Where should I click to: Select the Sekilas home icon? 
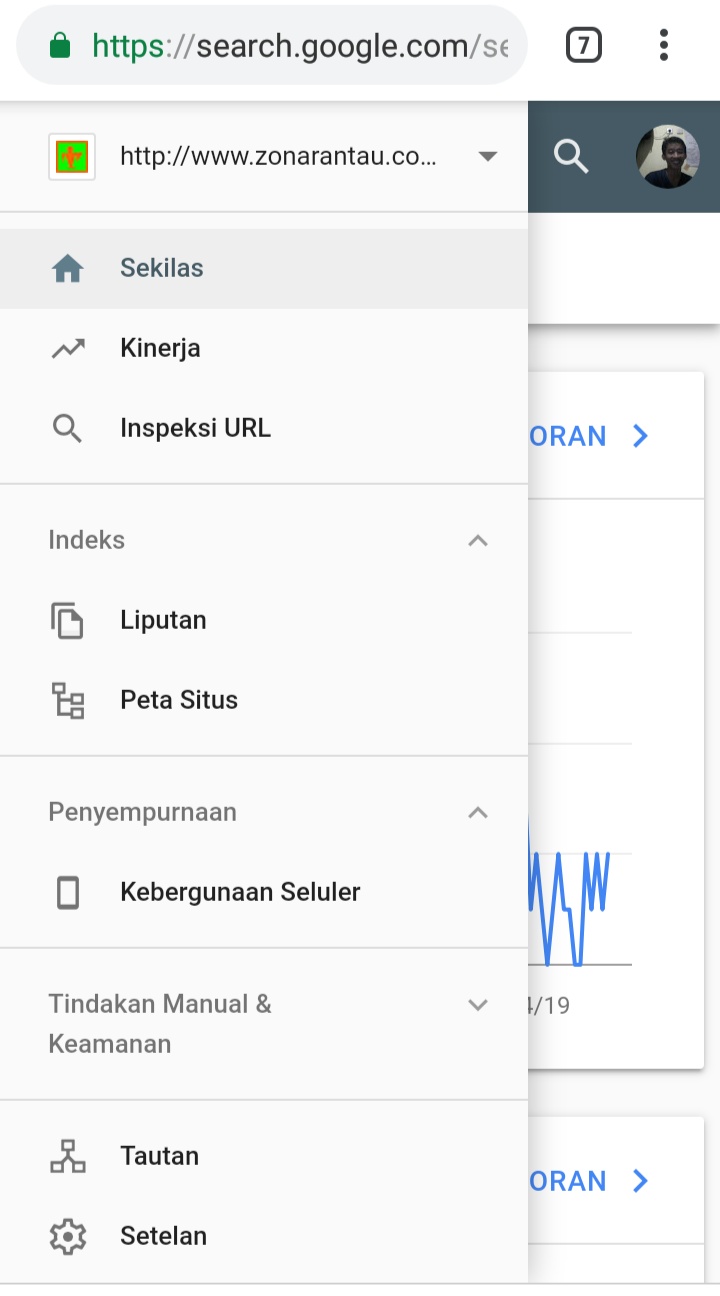click(68, 267)
